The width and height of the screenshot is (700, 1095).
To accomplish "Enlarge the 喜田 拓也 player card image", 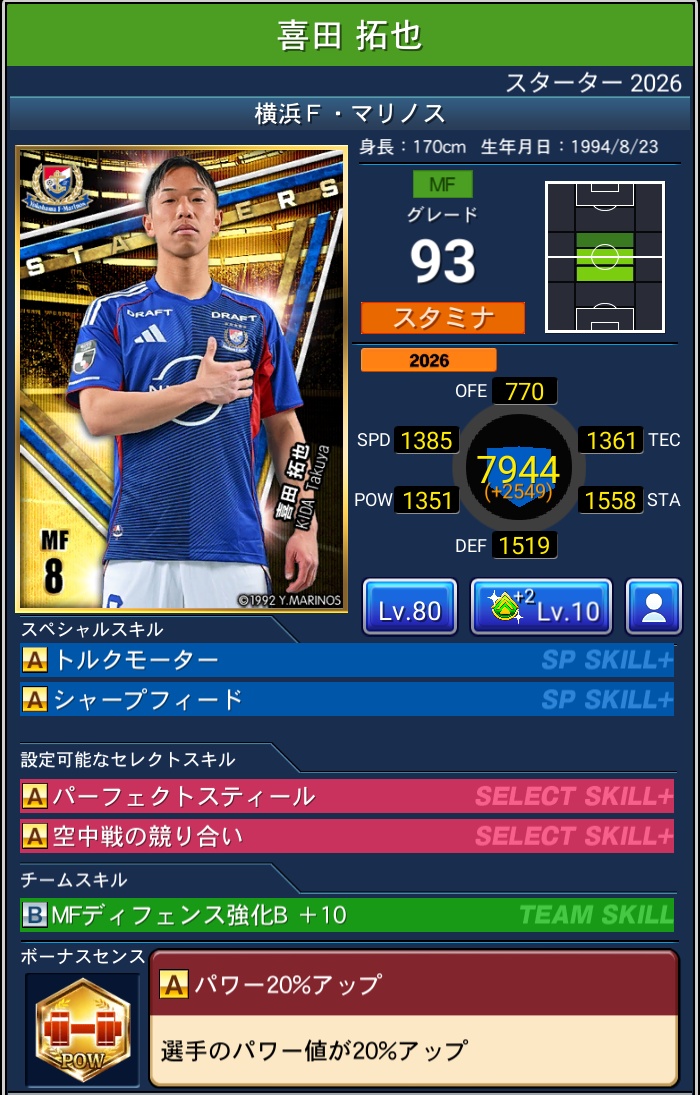I will [x=181, y=379].
